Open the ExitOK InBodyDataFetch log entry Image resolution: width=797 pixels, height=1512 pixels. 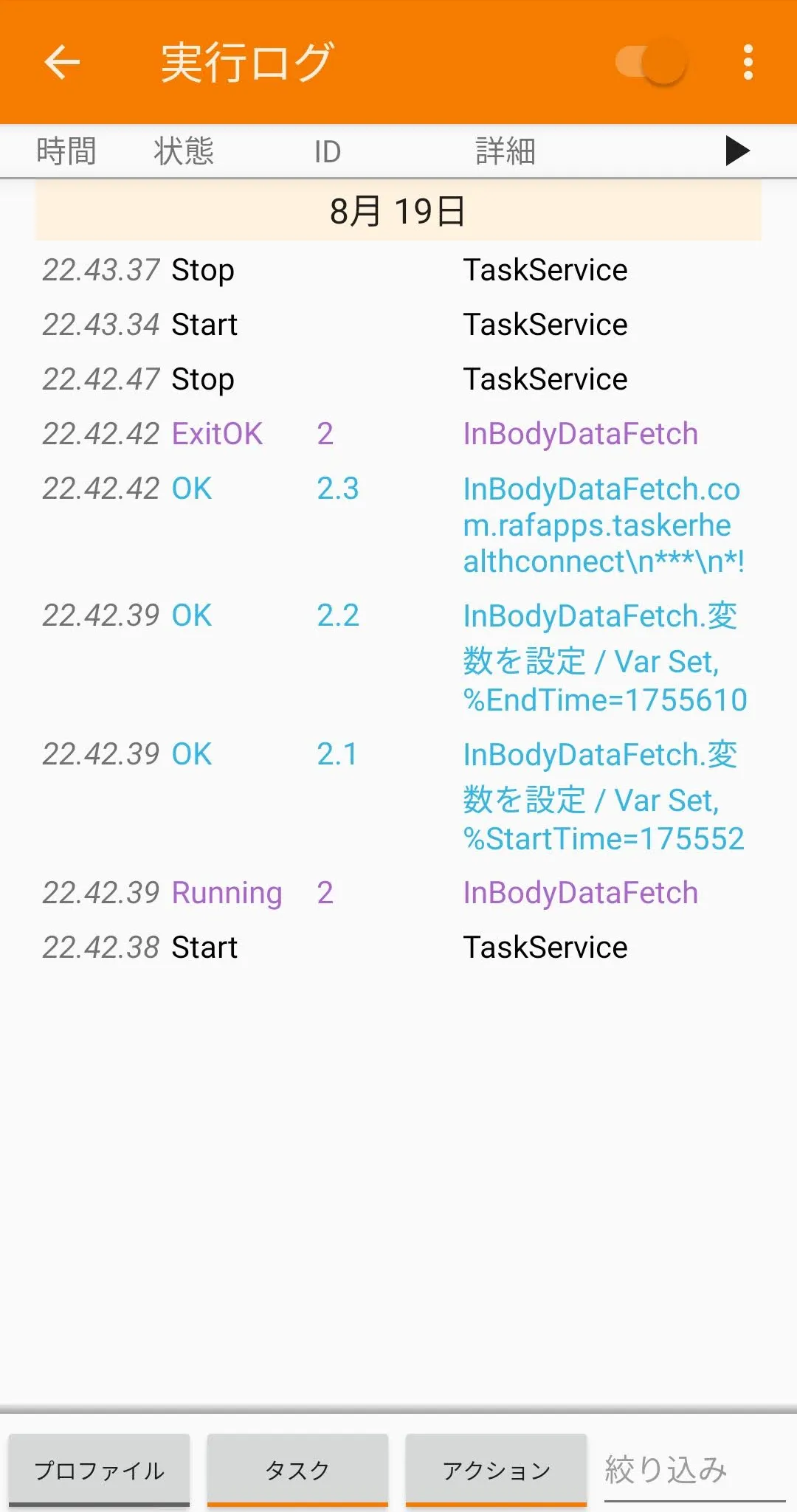pyautogui.click(x=398, y=434)
